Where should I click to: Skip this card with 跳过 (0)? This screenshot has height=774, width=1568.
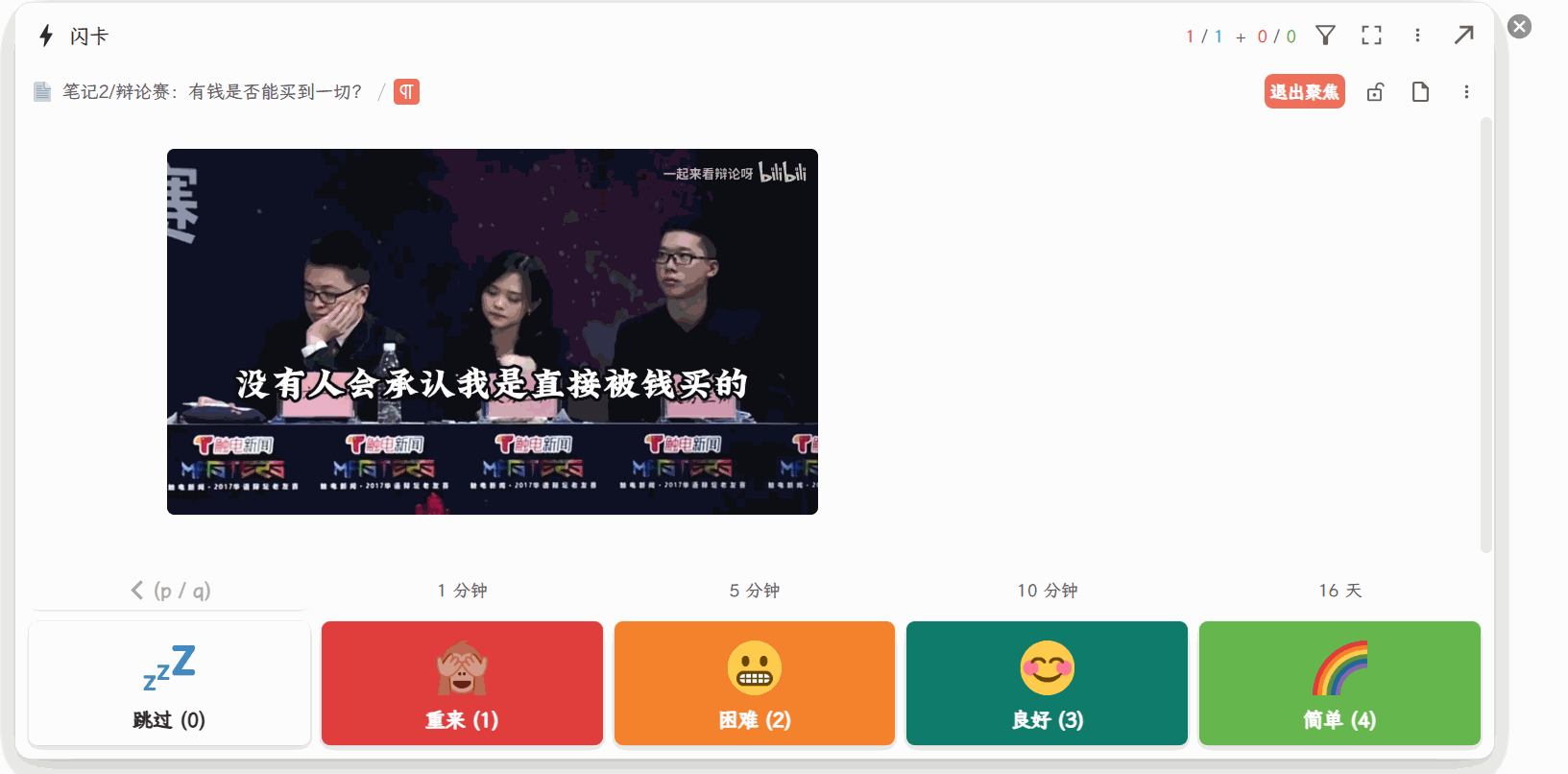(169, 684)
